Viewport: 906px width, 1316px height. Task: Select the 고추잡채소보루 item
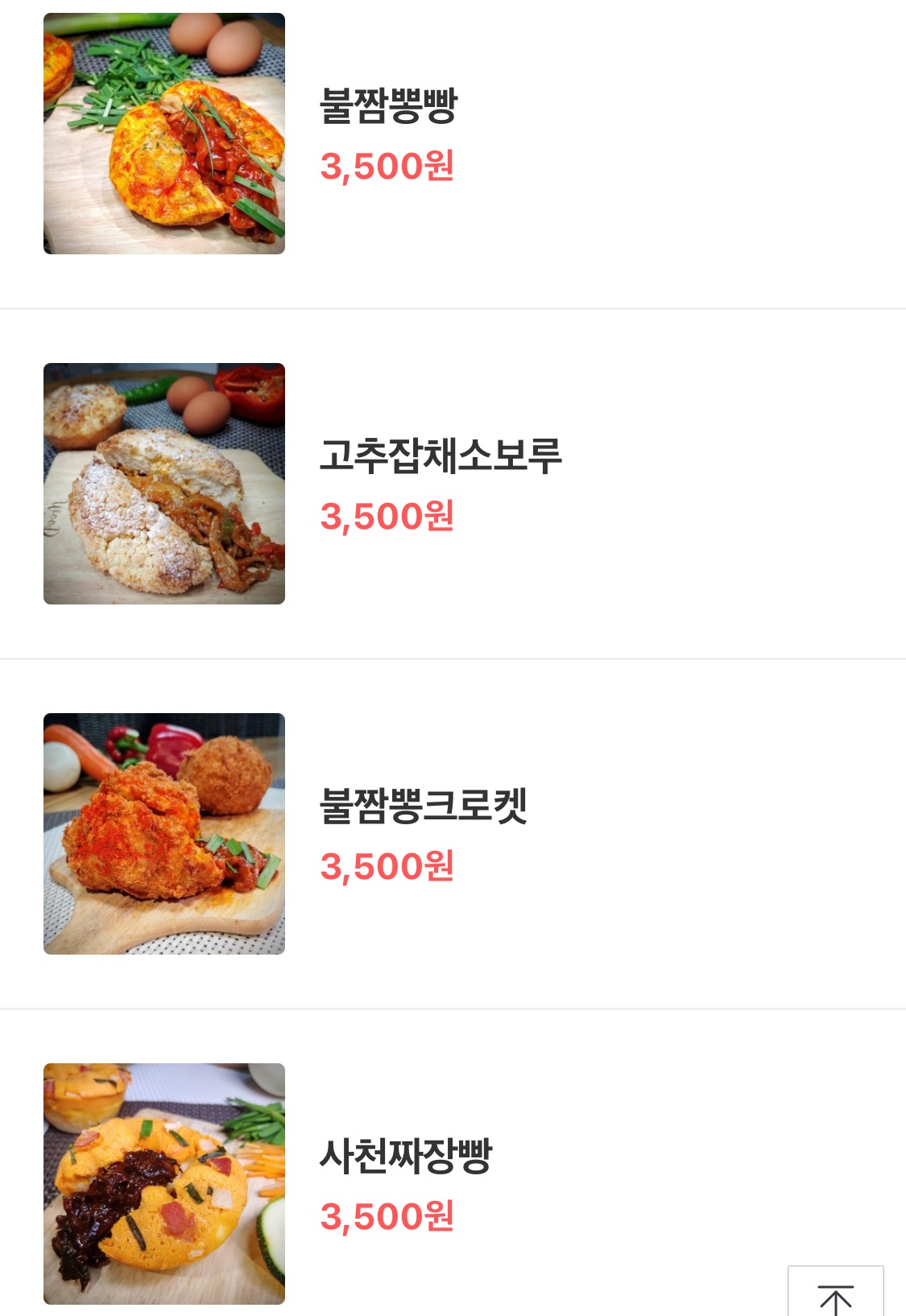[440, 456]
